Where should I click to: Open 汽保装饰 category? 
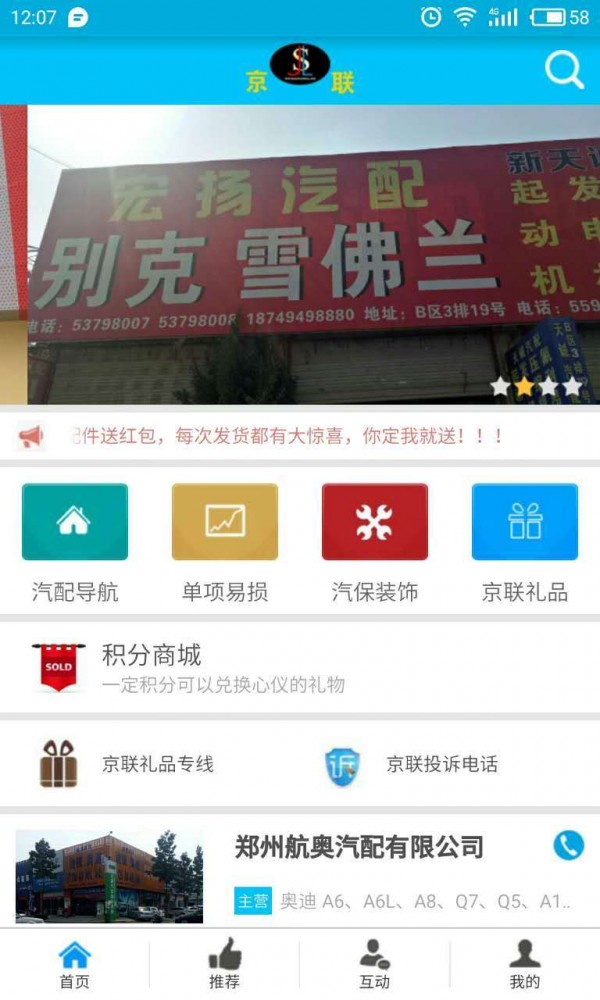[x=375, y=541]
